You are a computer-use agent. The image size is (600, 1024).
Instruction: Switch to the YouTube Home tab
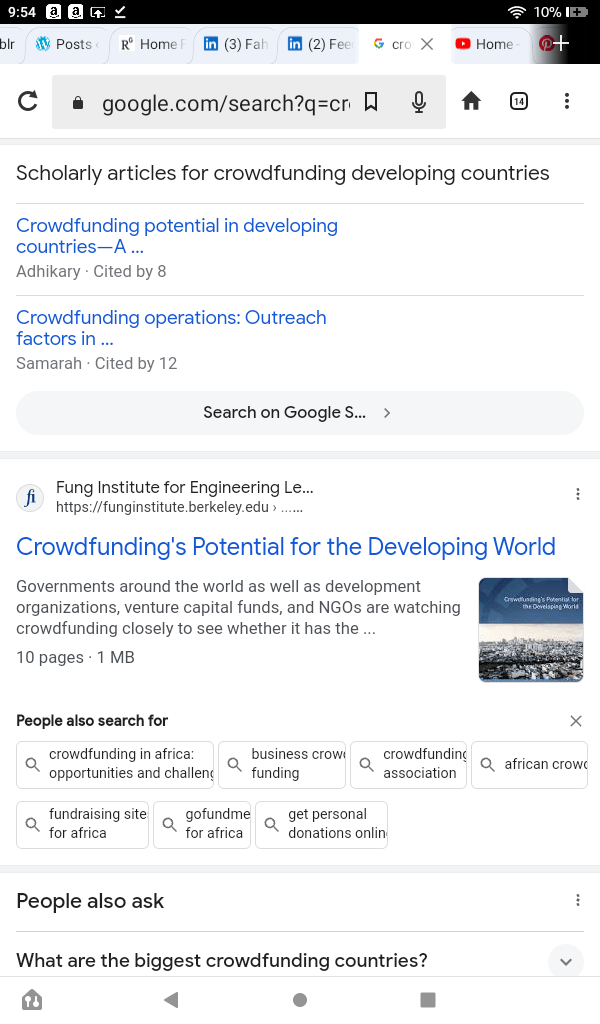pos(485,44)
